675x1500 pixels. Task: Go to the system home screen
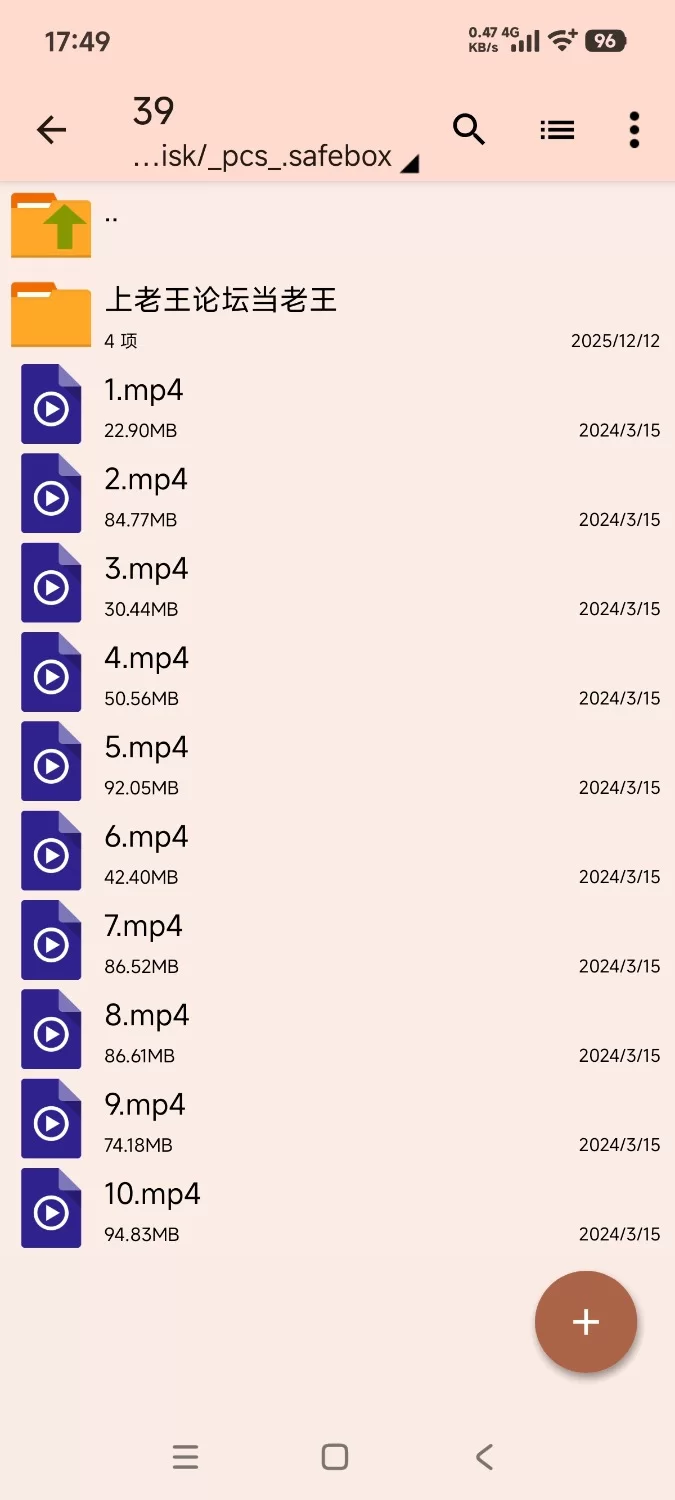(335, 1457)
